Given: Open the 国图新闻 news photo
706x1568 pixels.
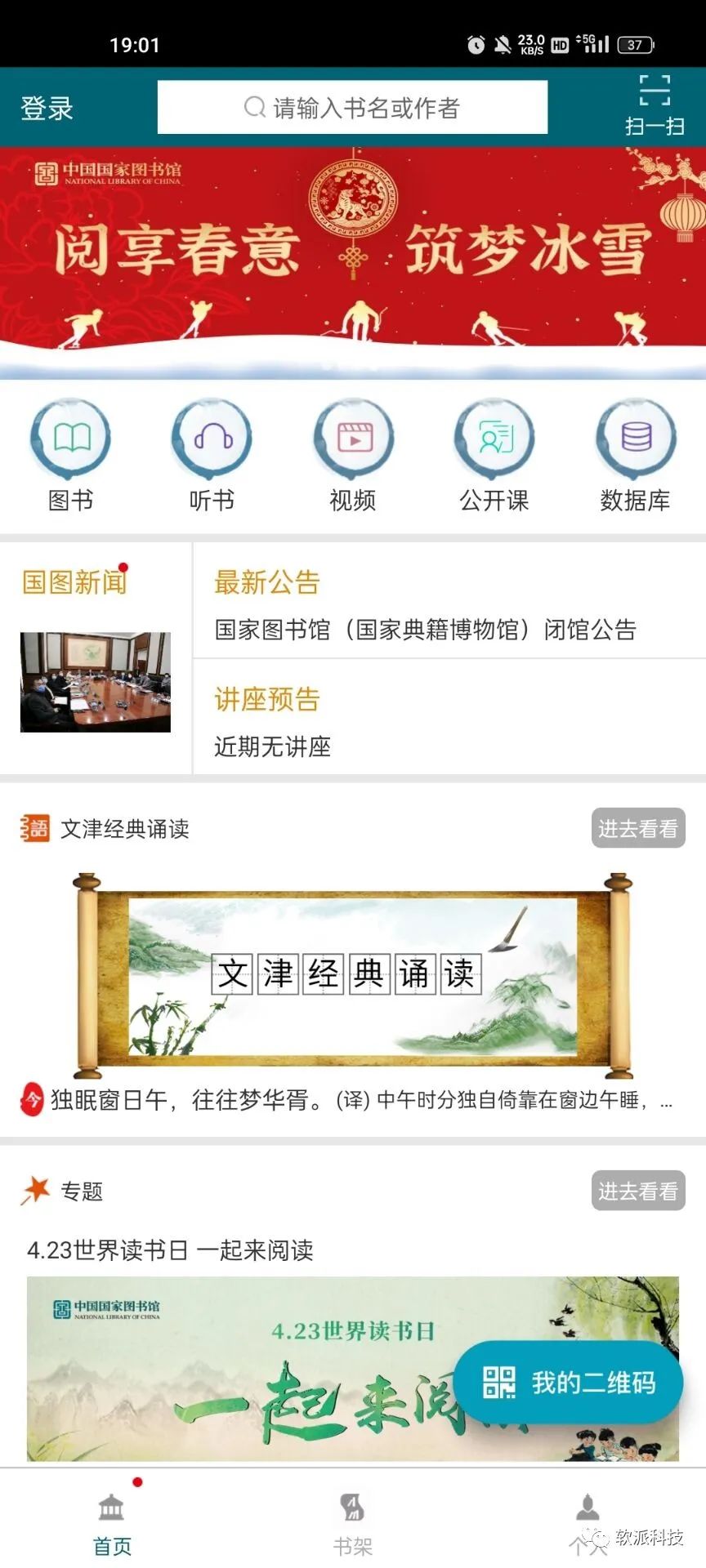Looking at the screenshot, I should [x=96, y=681].
